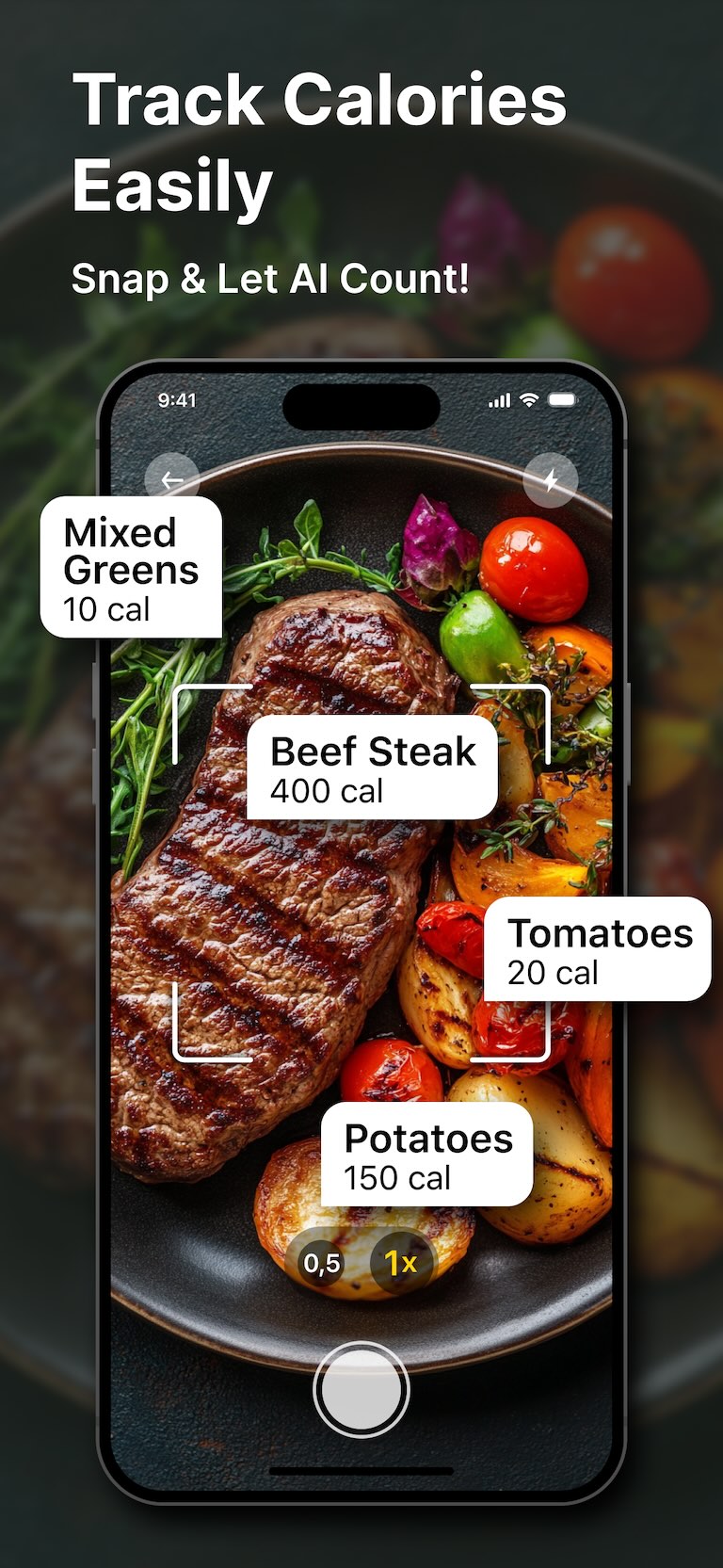Screen dimensions: 723x1568
Task: Adjust framing via the 1x zoom selector
Action: 400,1263
